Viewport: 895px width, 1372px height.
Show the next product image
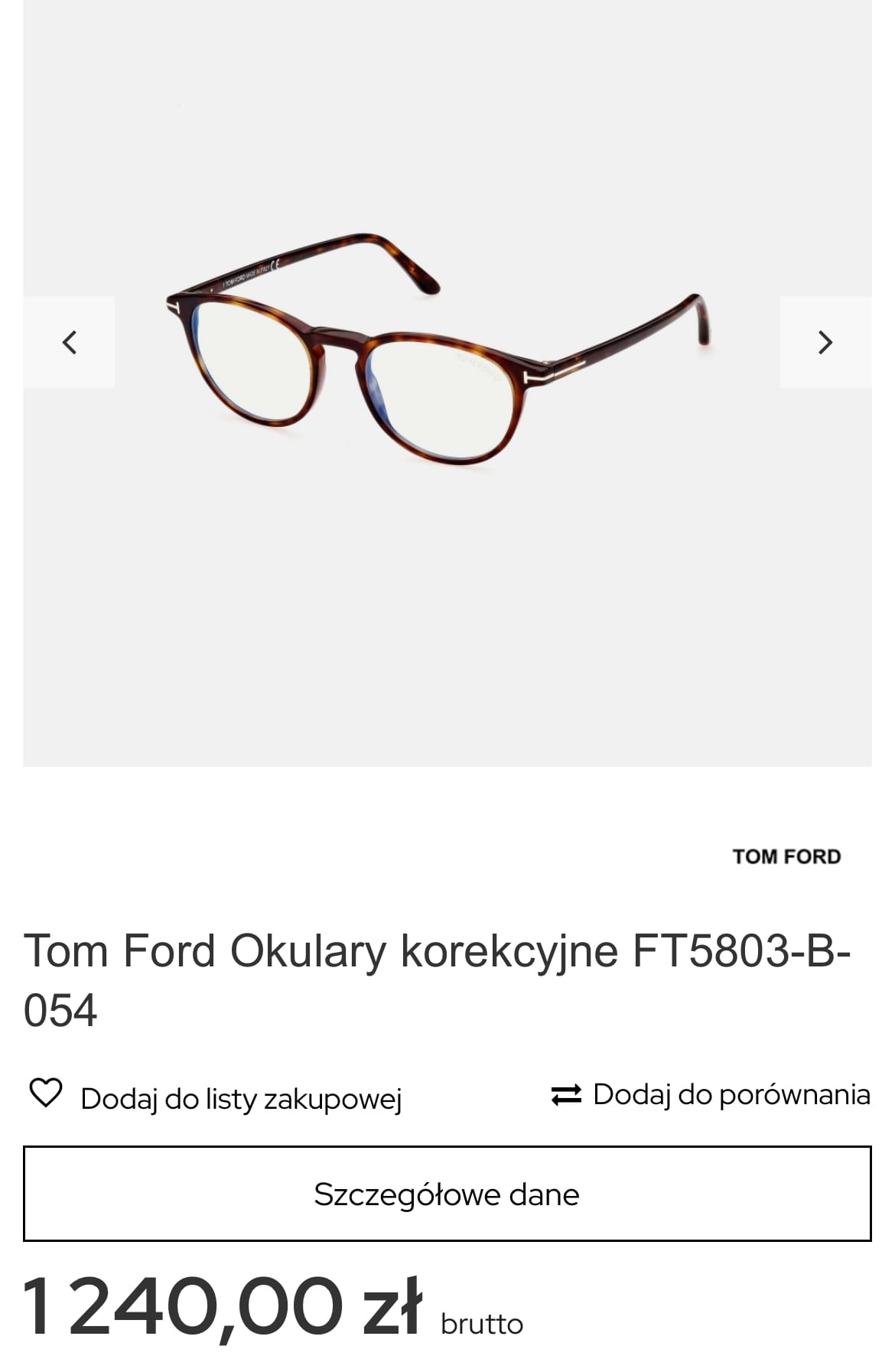click(x=825, y=342)
